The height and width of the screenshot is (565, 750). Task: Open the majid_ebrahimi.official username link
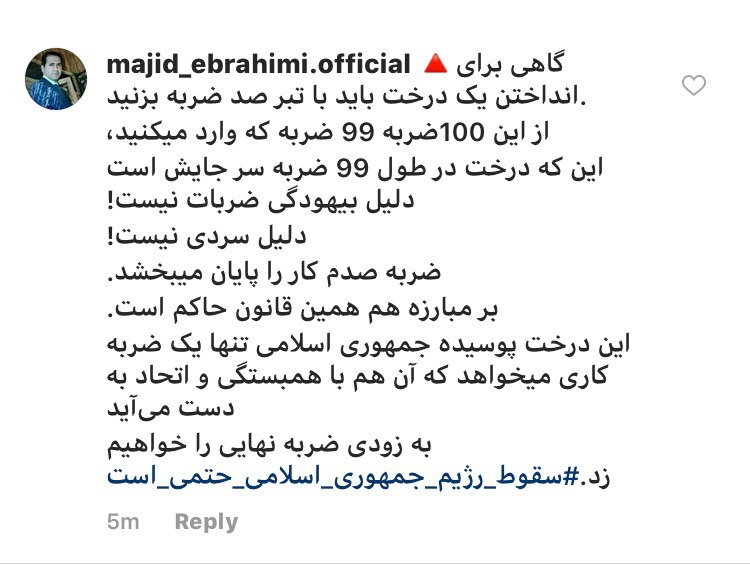(257, 66)
